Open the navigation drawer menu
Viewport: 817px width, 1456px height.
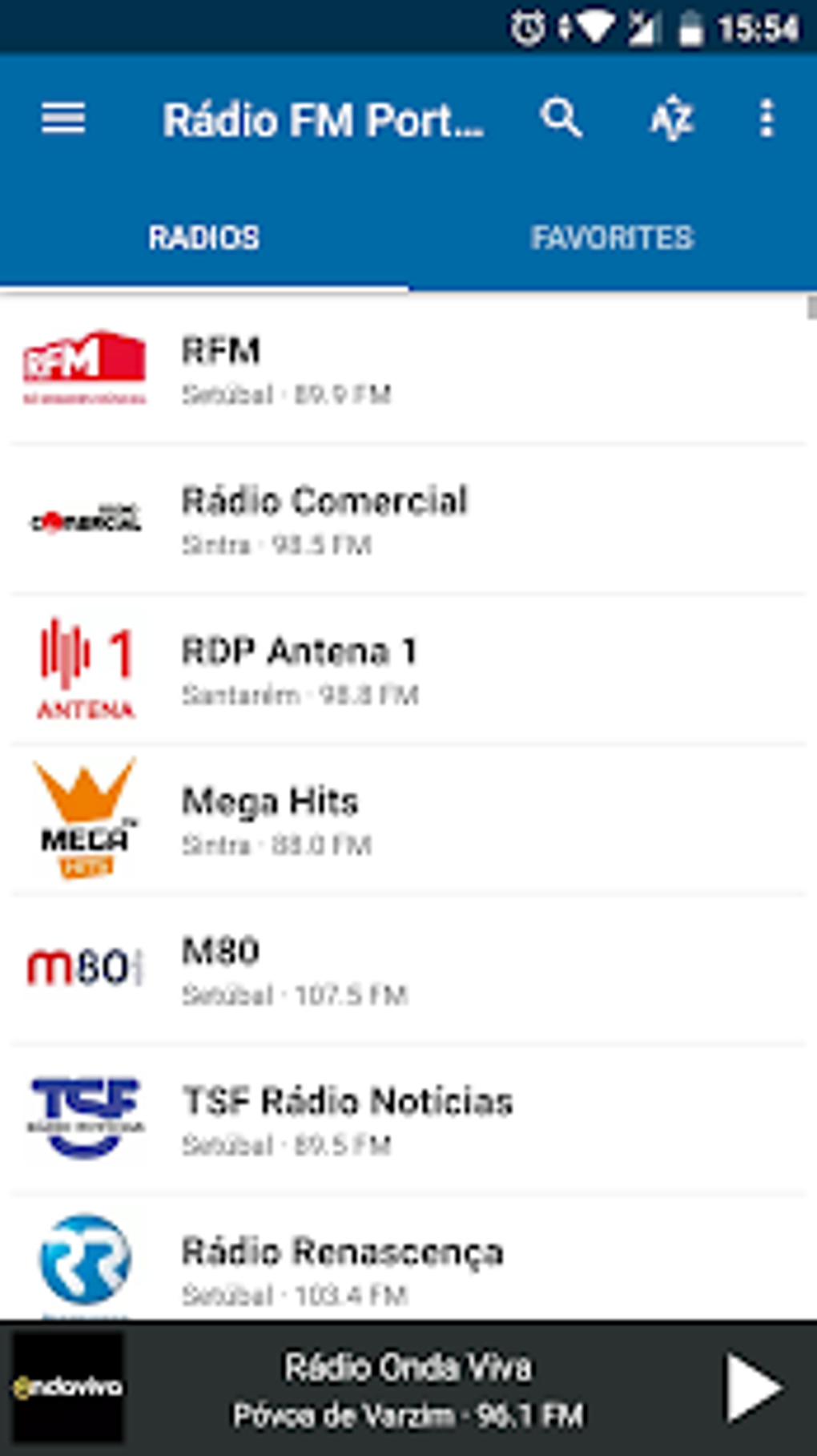pyautogui.click(x=63, y=119)
